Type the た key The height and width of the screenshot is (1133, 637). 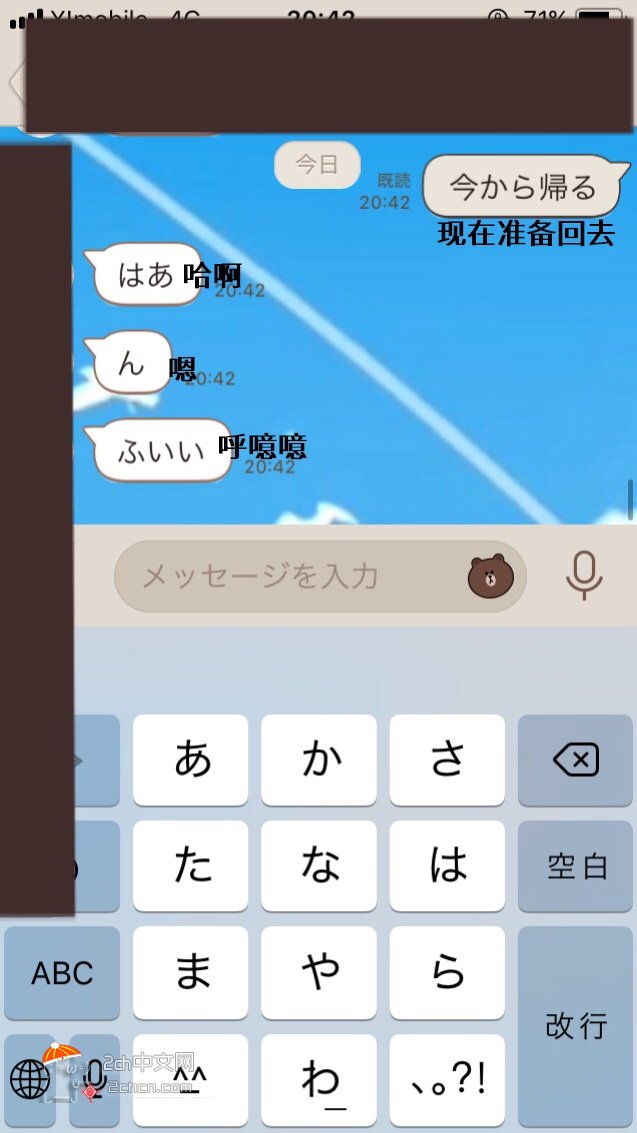tap(191, 866)
